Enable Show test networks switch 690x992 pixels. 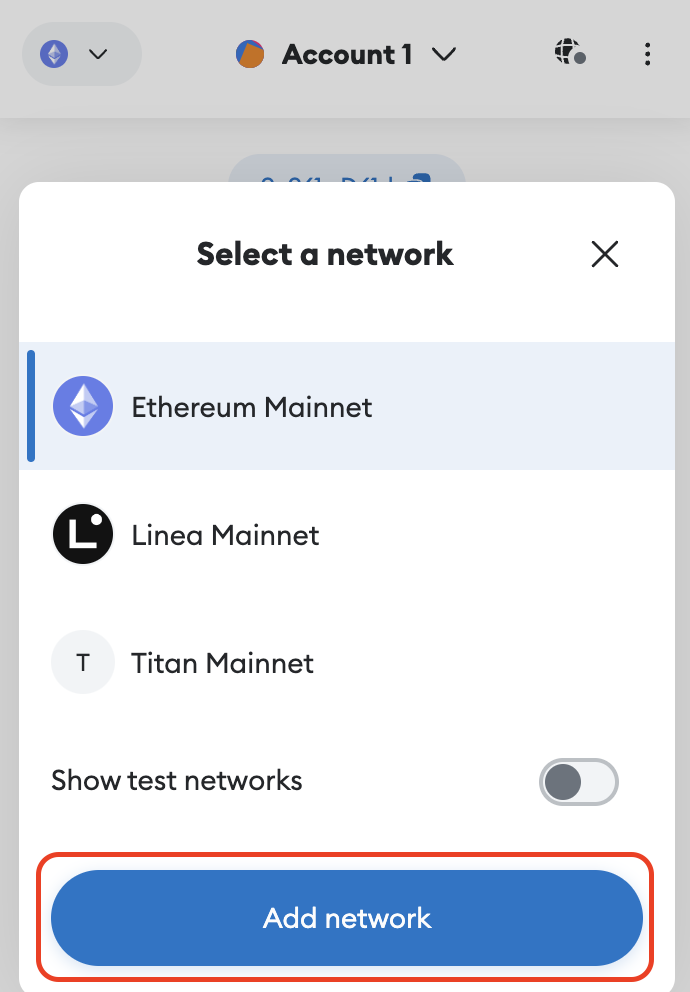pyautogui.click(x=578, y=781)
